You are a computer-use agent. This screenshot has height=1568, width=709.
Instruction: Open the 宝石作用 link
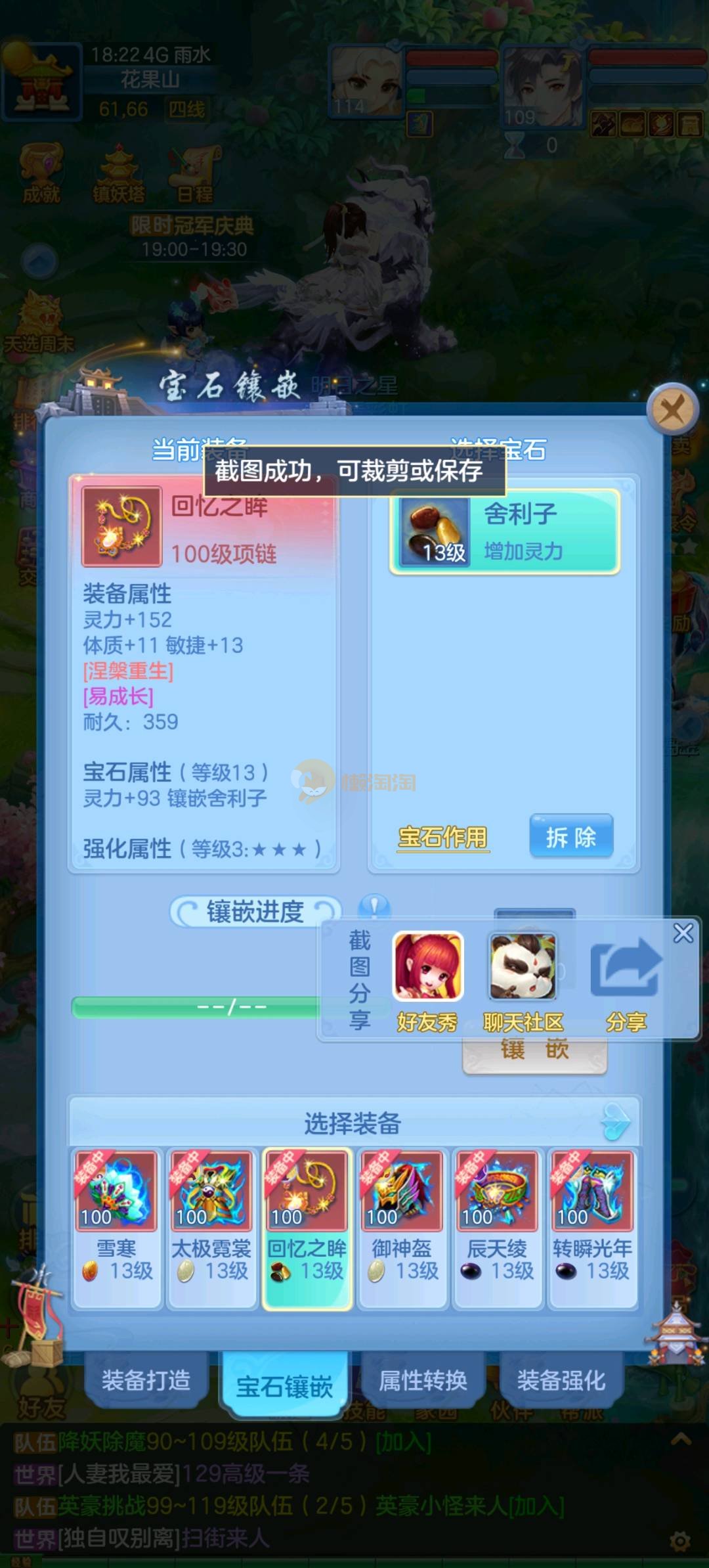pyautogui.click(x=442, y=838)
